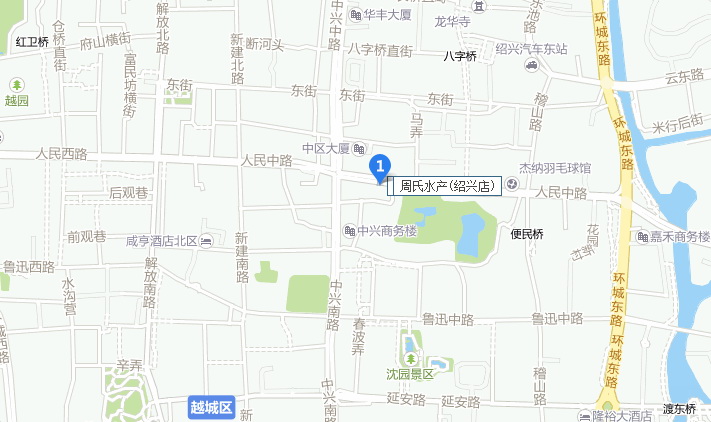Tap the blue location marker numbered 1
Viewport: 711px width, 422px height.
(380, 167)
